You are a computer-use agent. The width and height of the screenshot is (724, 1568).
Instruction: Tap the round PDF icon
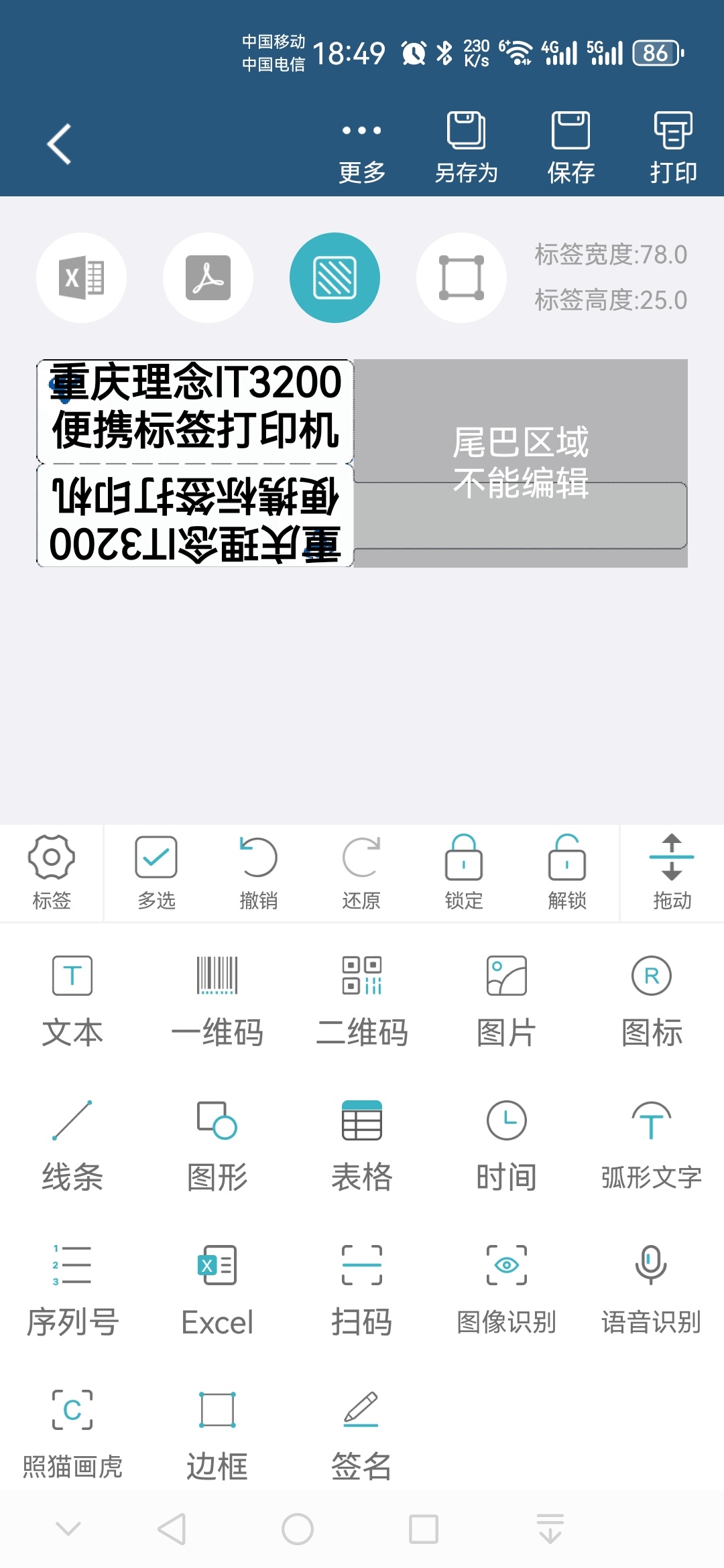(x=208, y=277)
